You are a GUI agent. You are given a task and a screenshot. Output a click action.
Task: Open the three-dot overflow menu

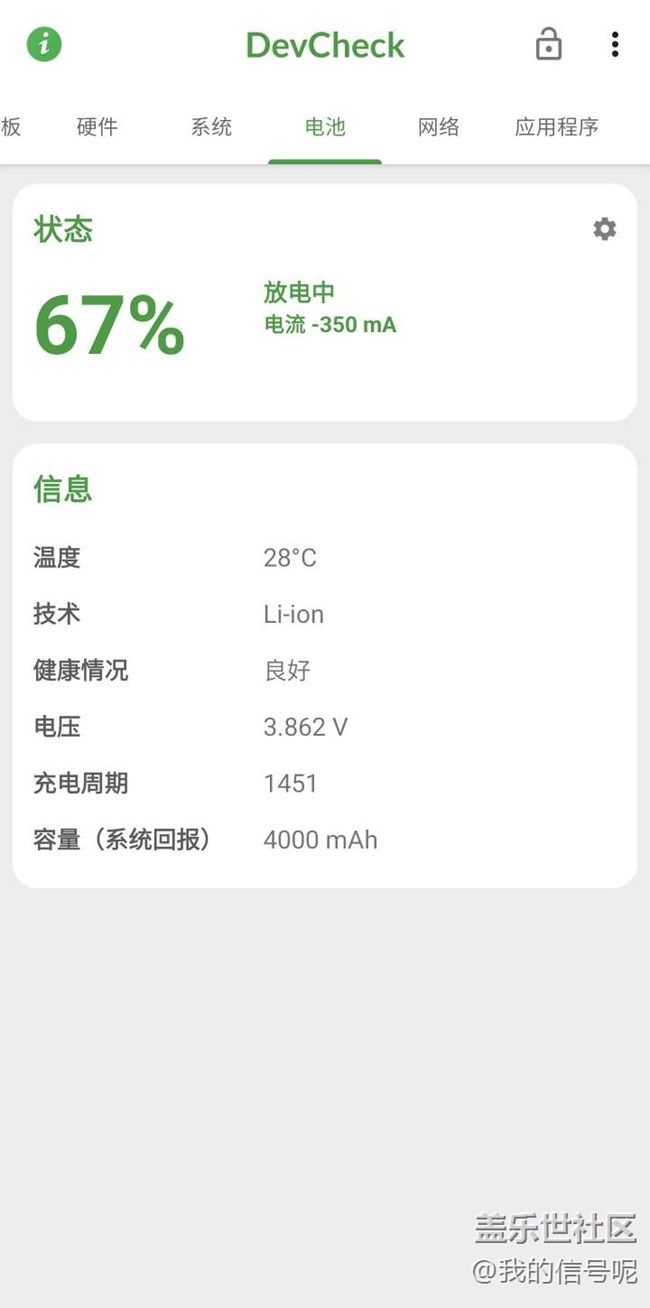click(614, 44)
